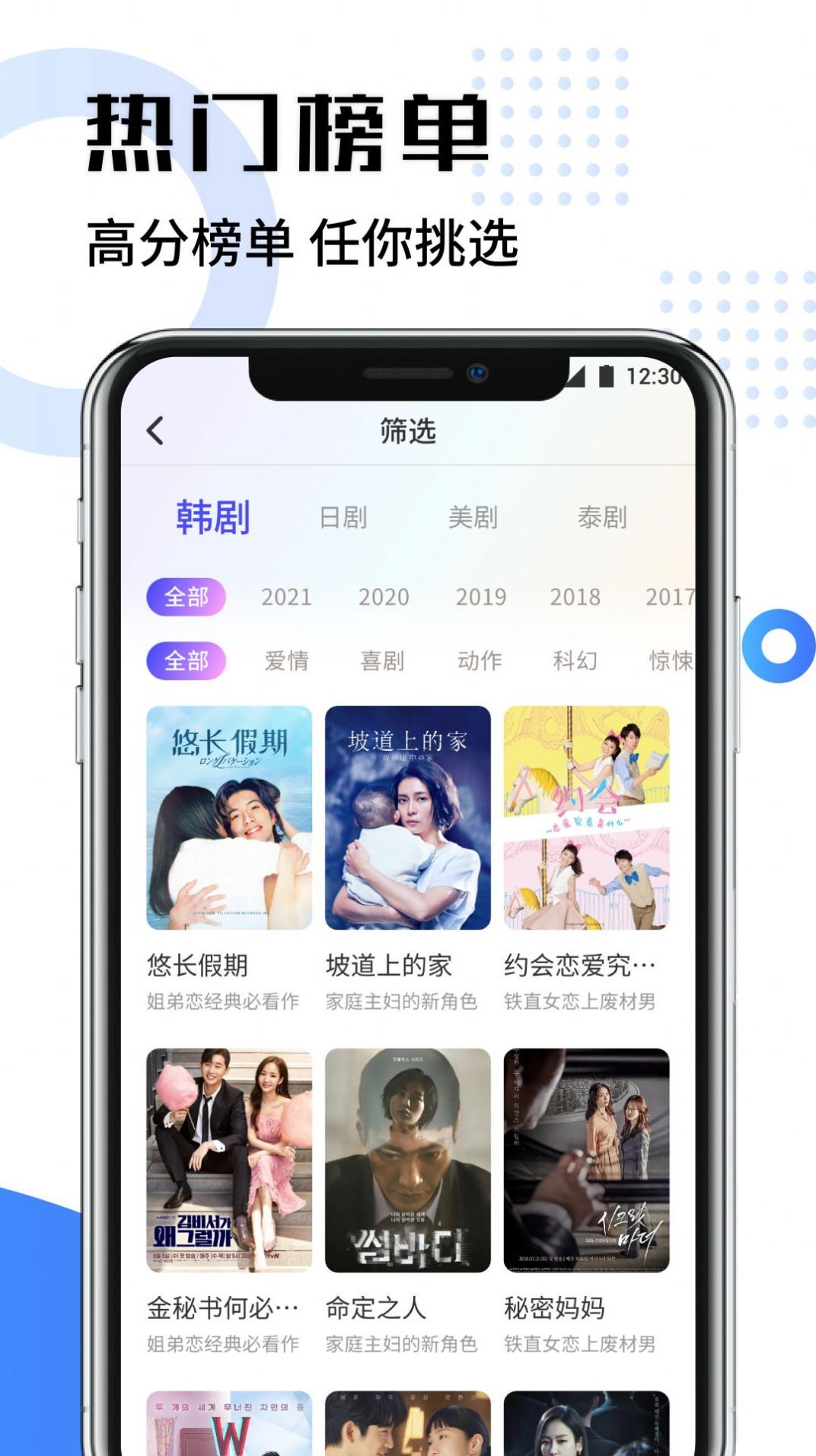Toggle the 全部 pill in the genre row

pos(186,661)
